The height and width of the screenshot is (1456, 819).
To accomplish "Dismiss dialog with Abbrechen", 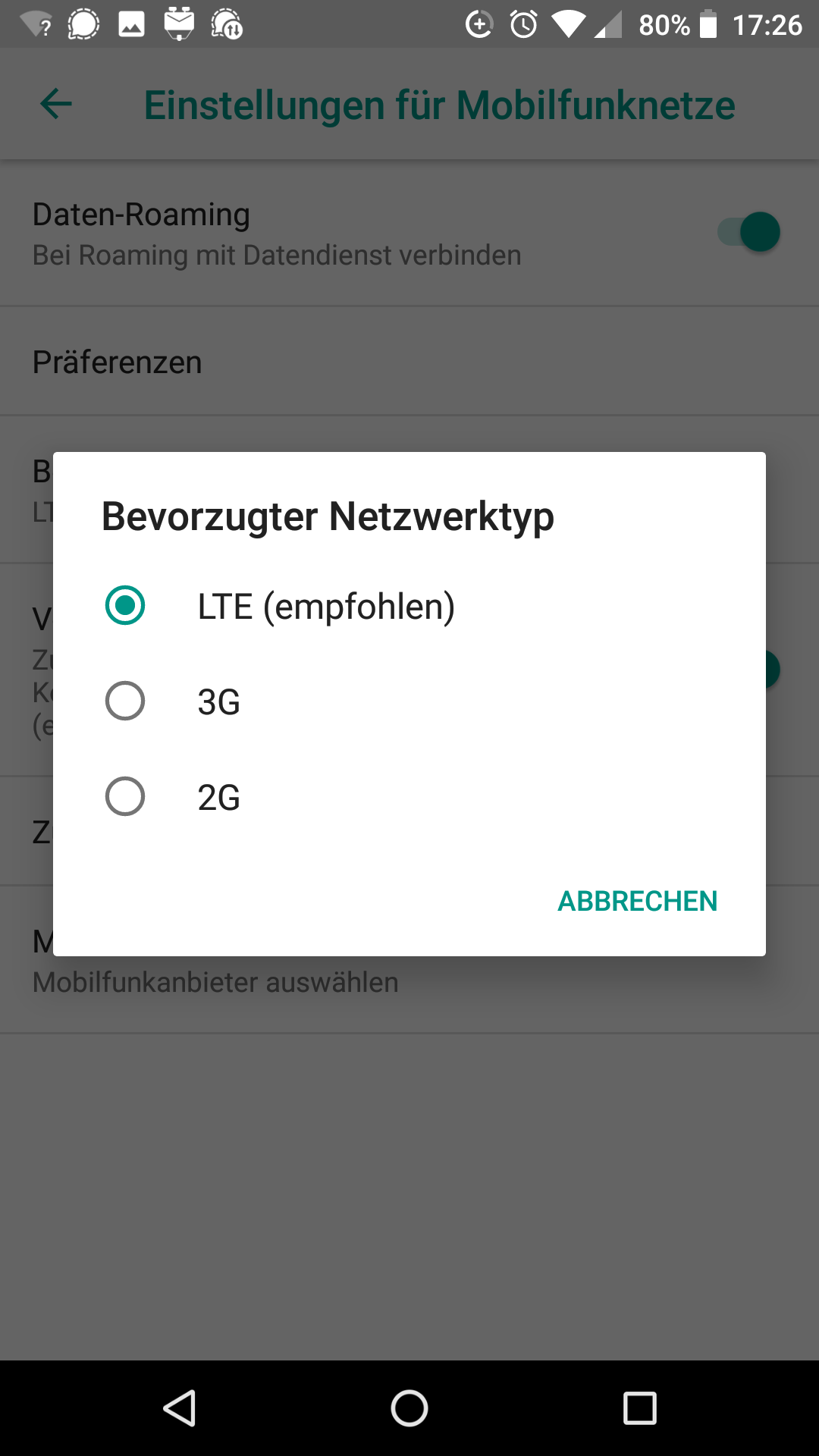I will point(637,901).
